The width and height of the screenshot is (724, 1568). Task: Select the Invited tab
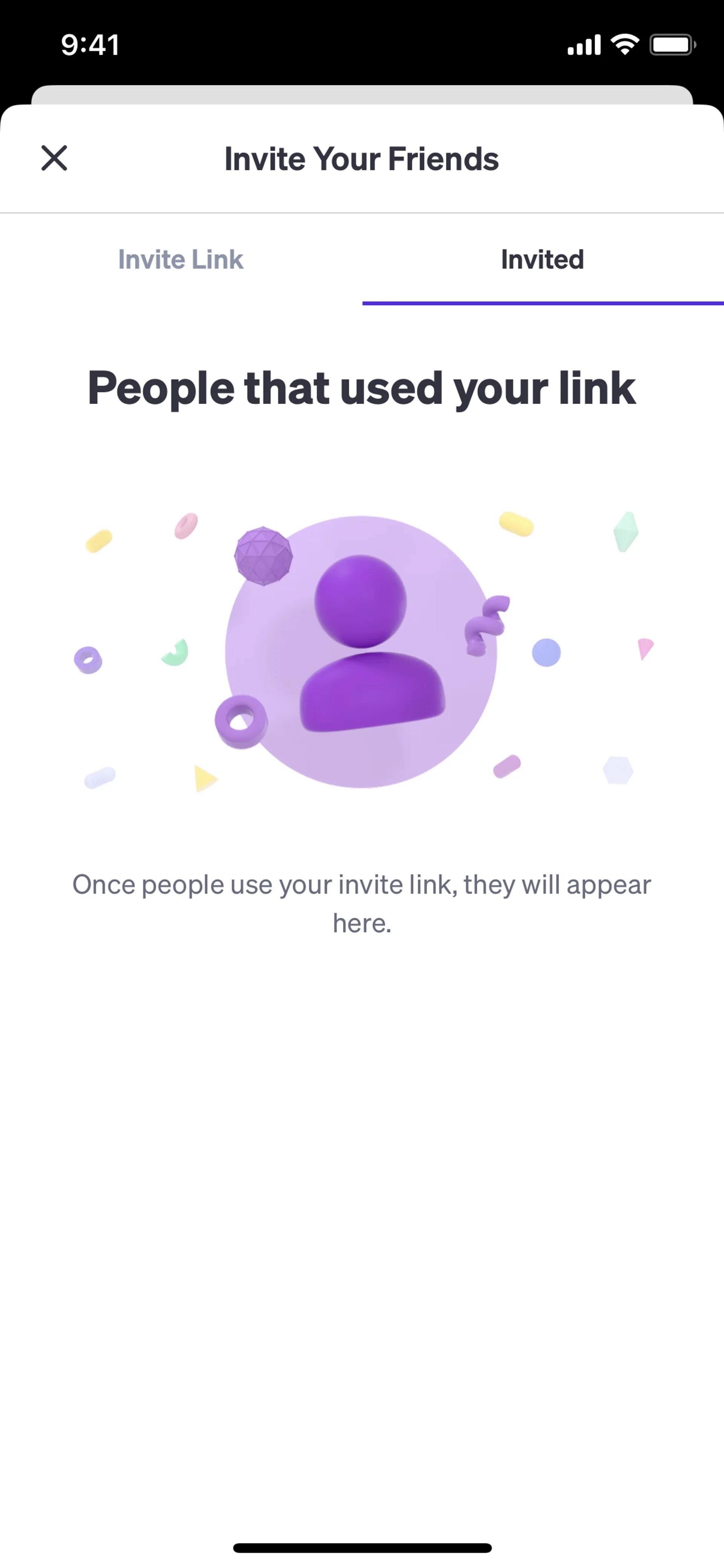[542, 260]
